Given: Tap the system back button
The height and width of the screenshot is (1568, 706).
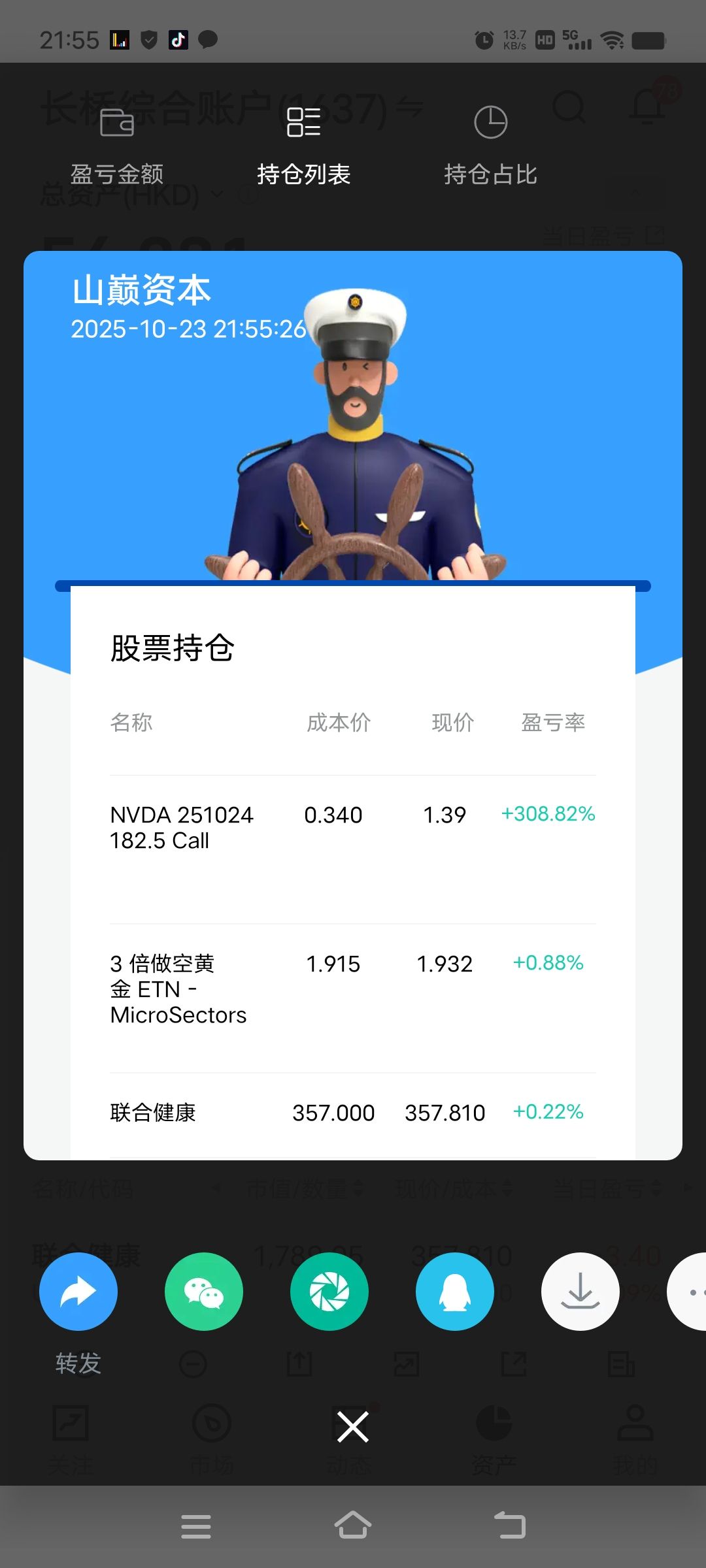Looking at the screenshot, I should (510, 1526).
